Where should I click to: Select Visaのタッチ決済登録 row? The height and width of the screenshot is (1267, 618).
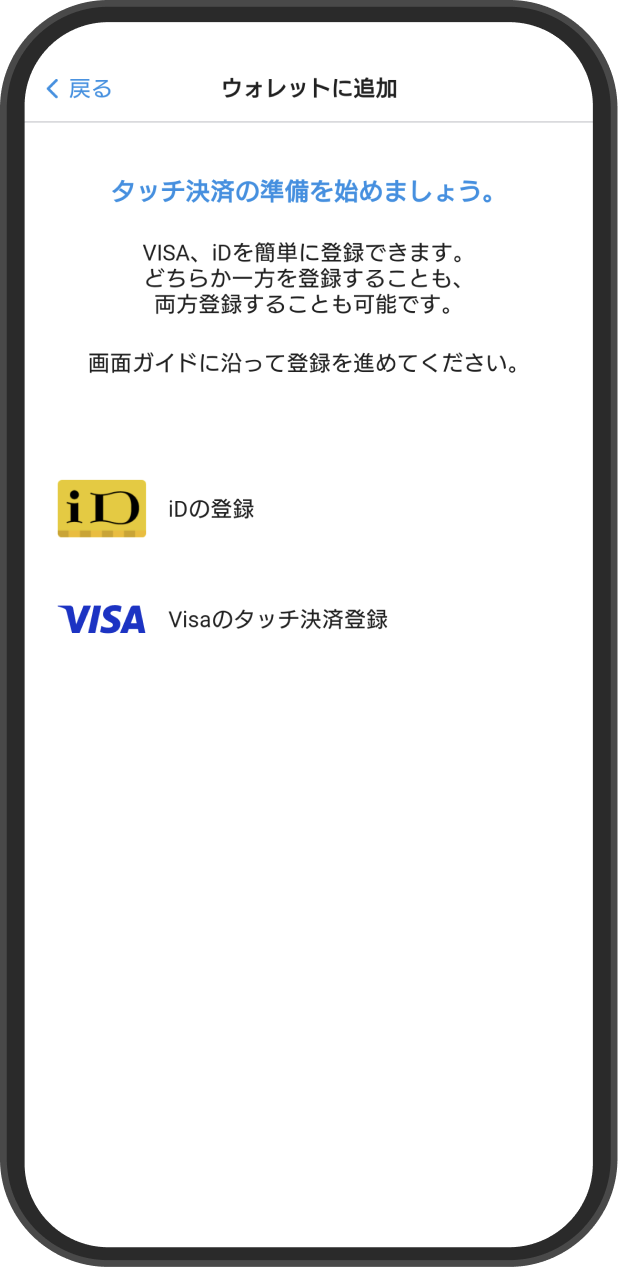pyautogui.click(x=277, y=619)
